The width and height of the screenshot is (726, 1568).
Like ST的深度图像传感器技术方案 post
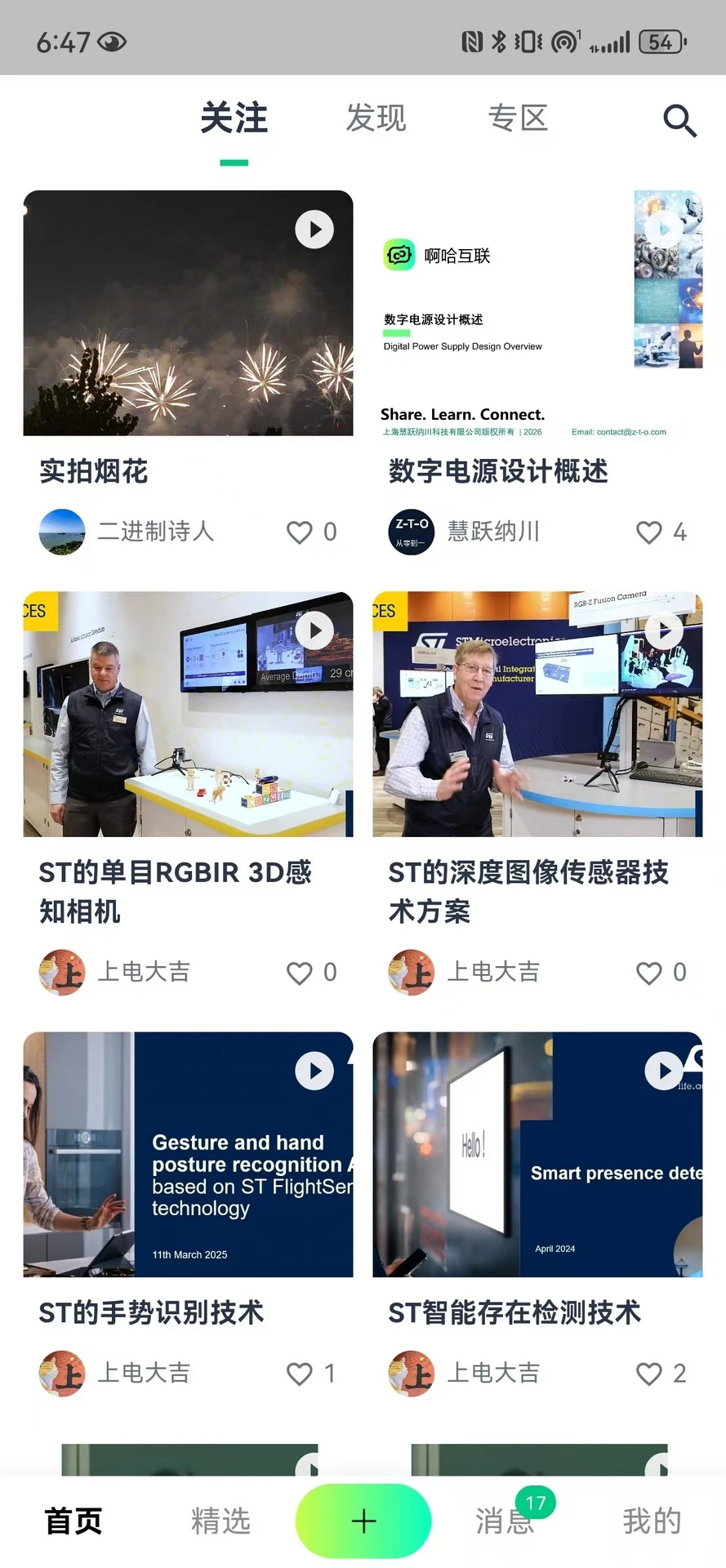[648, 973]
